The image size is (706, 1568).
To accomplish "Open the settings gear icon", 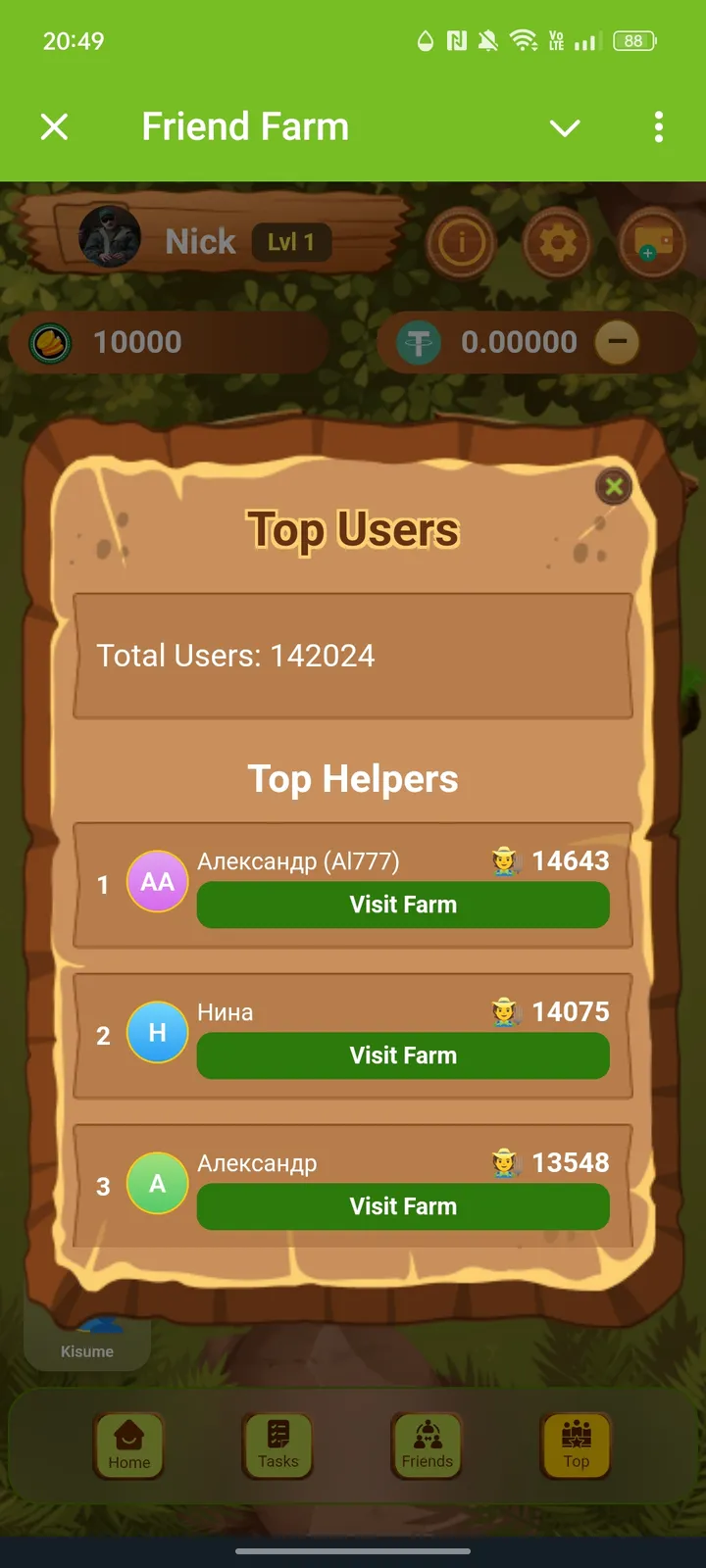I will 557,244.
